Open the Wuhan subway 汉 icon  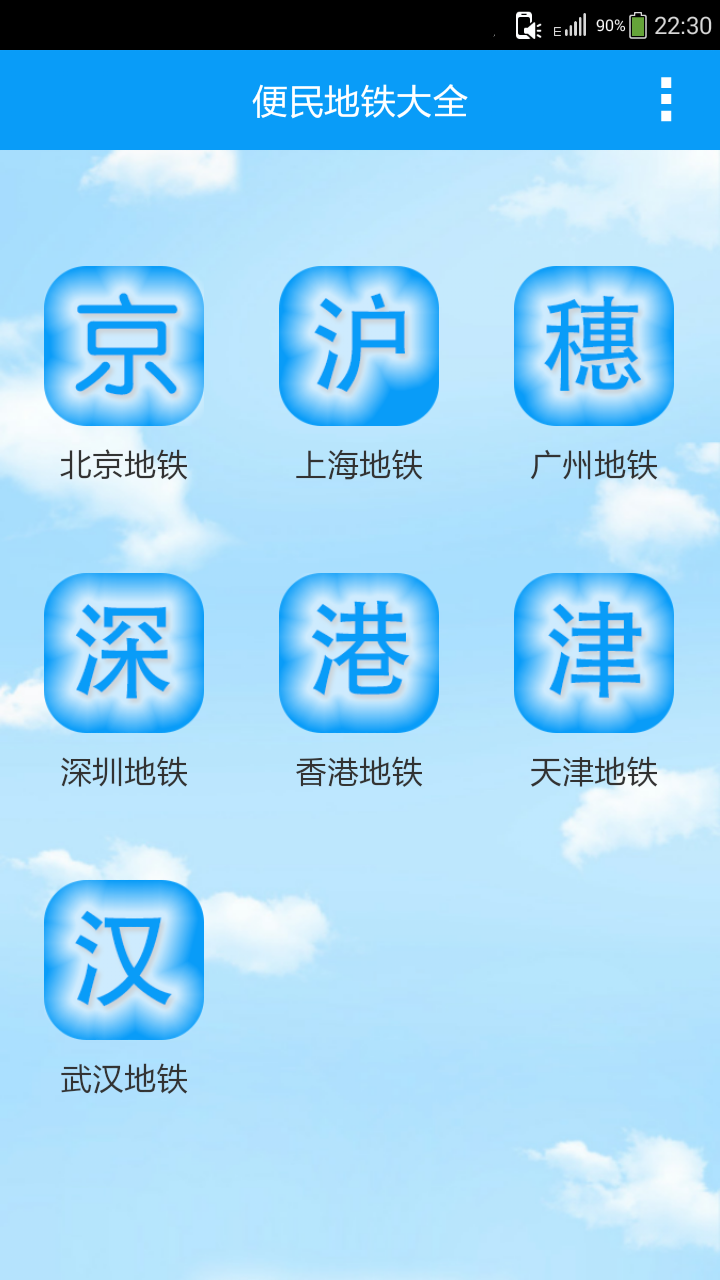(x=124, y=958)
